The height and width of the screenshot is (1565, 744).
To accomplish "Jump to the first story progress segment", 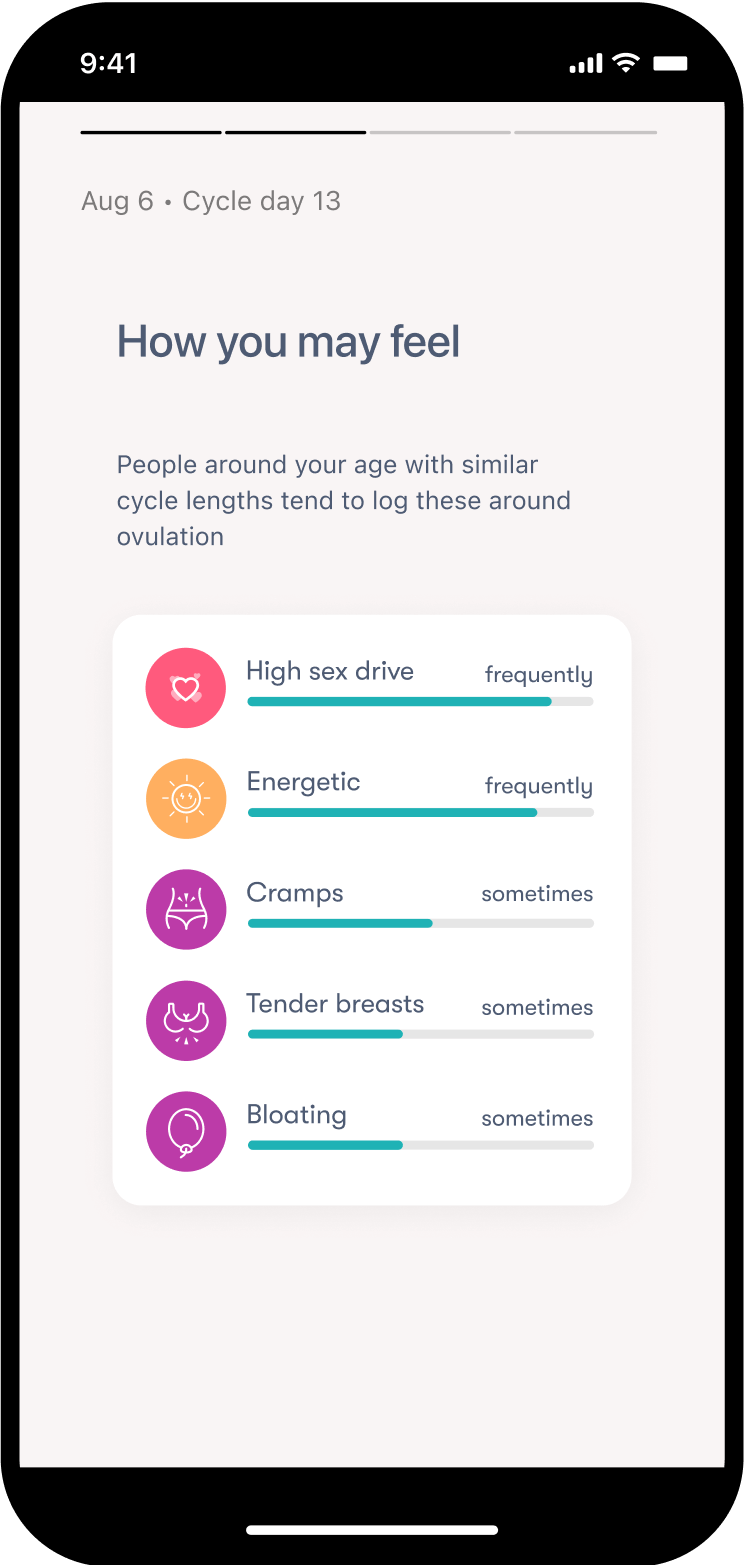I will pos(151,132).
